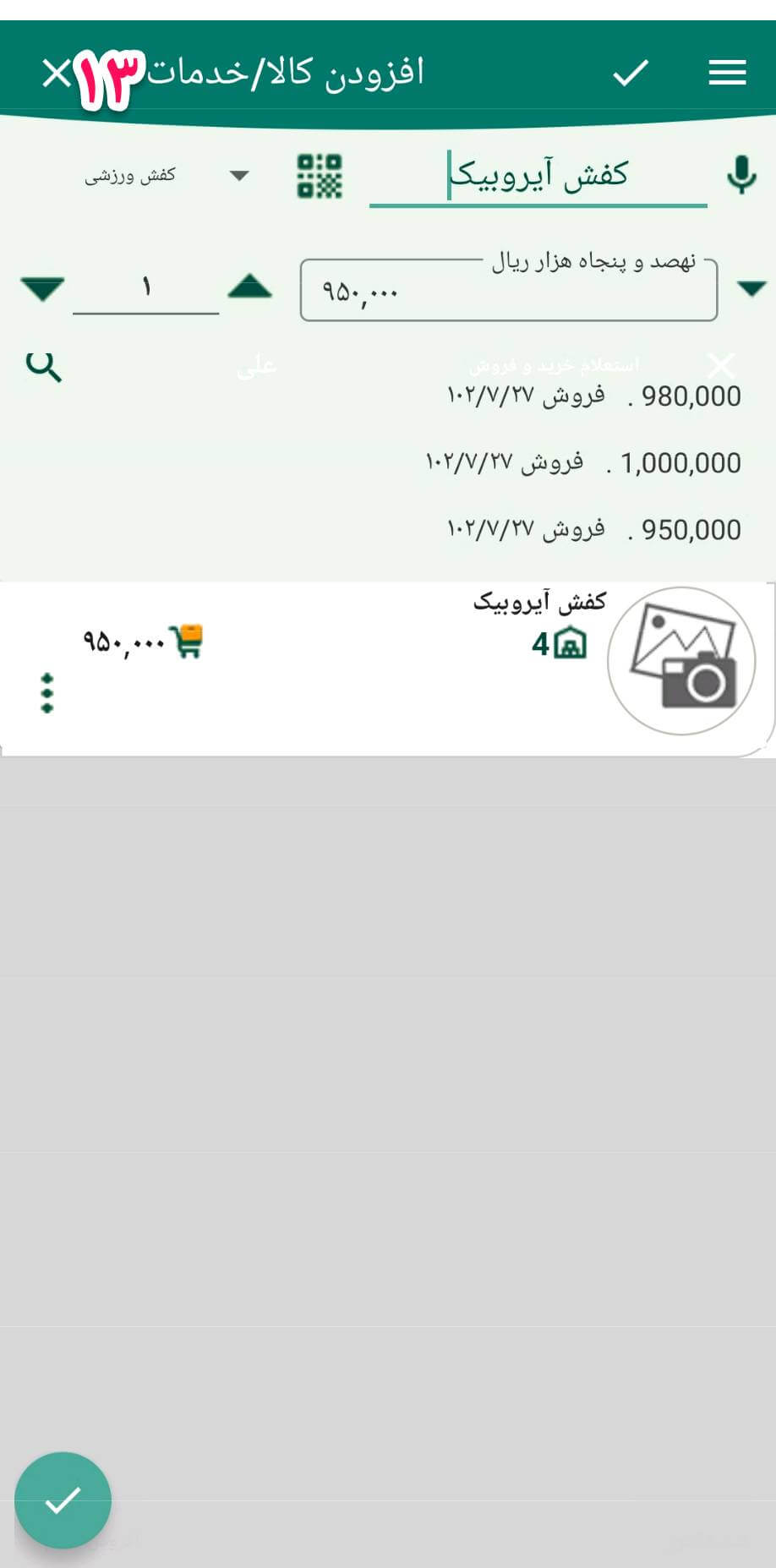The image size is (776, 1568).
Task: Select the 980,000 sale price entry
Action: (x=593, y=396)
